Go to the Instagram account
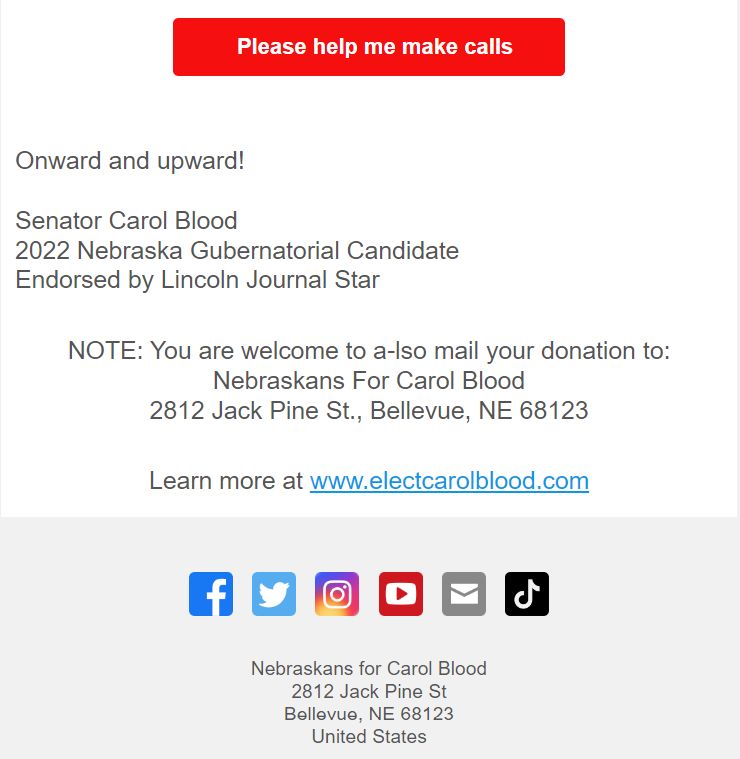The height and width of the screenshot is (759, 740). 337,594
